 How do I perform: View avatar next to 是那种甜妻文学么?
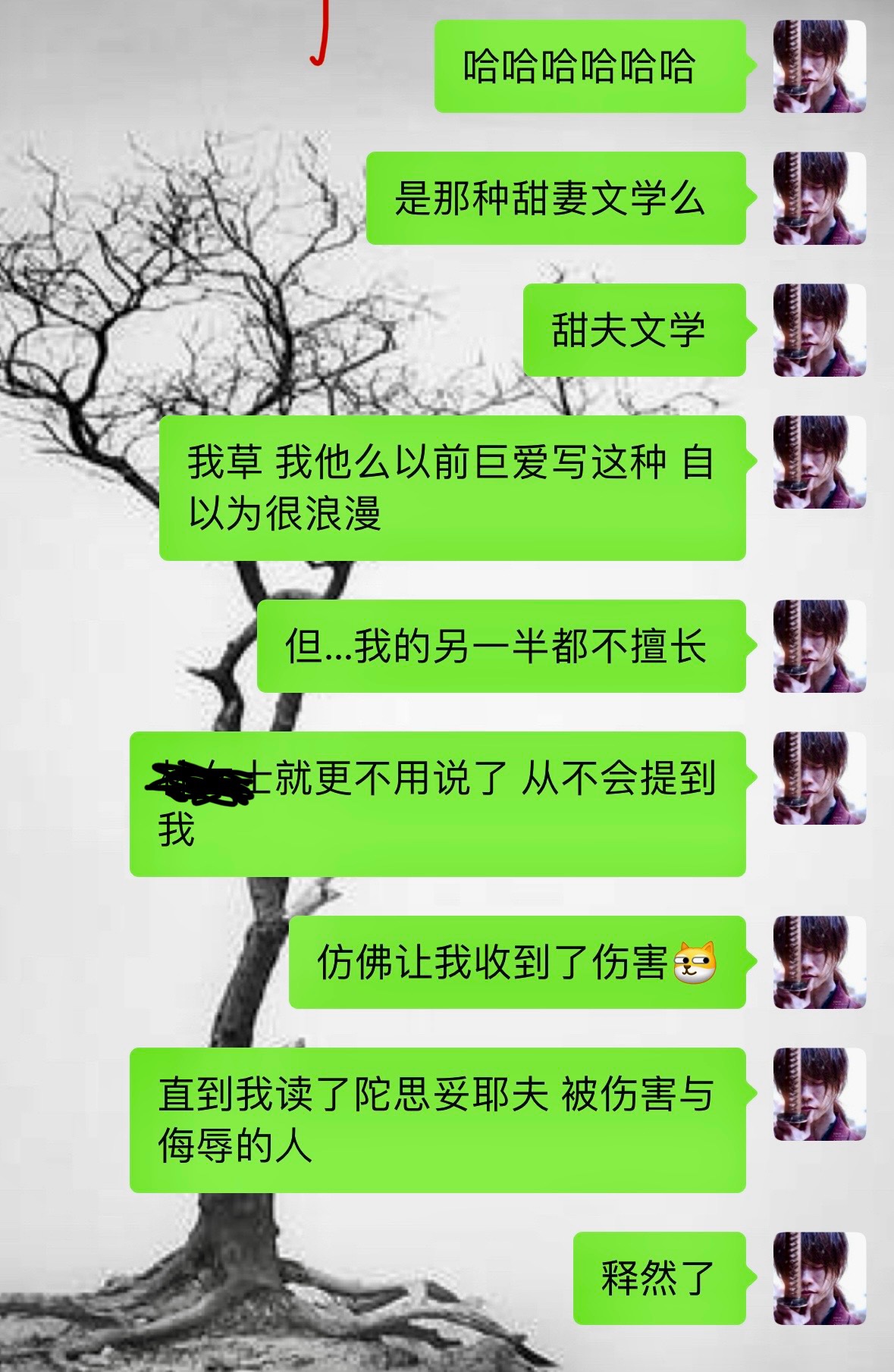[x=819, y=199]
